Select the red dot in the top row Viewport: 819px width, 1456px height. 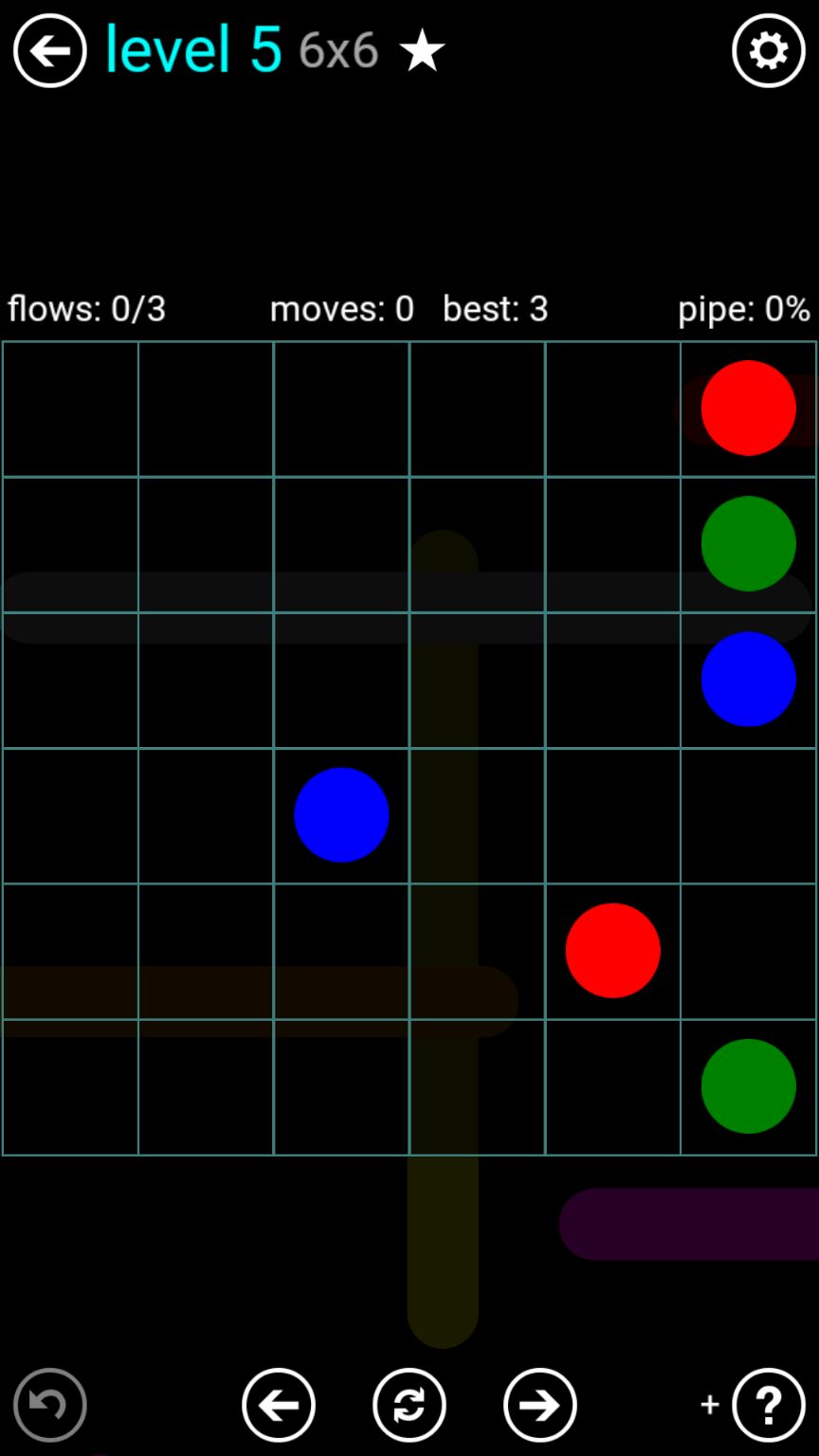click(748, 408)
